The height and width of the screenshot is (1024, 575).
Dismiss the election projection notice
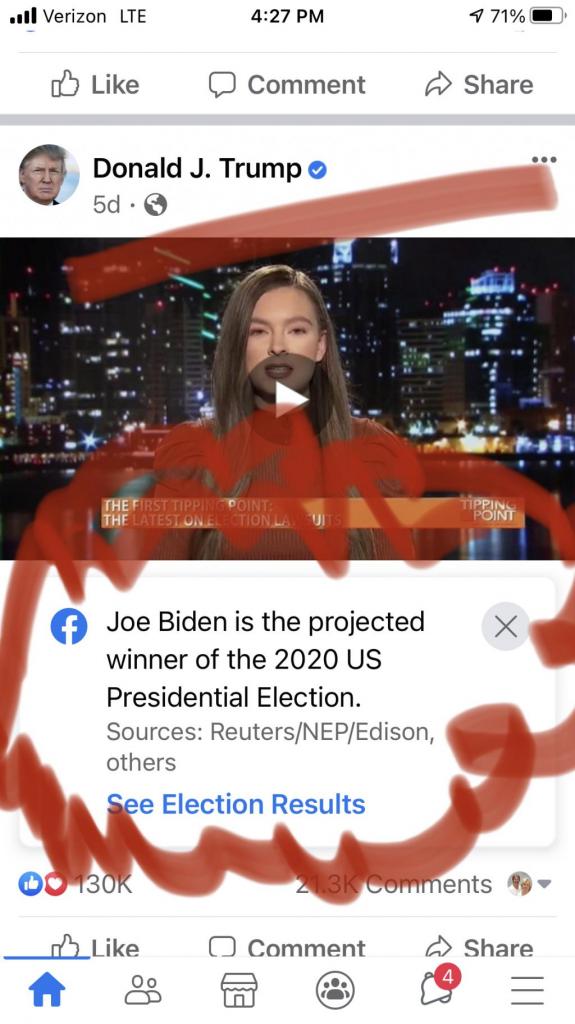click(505, 627)
